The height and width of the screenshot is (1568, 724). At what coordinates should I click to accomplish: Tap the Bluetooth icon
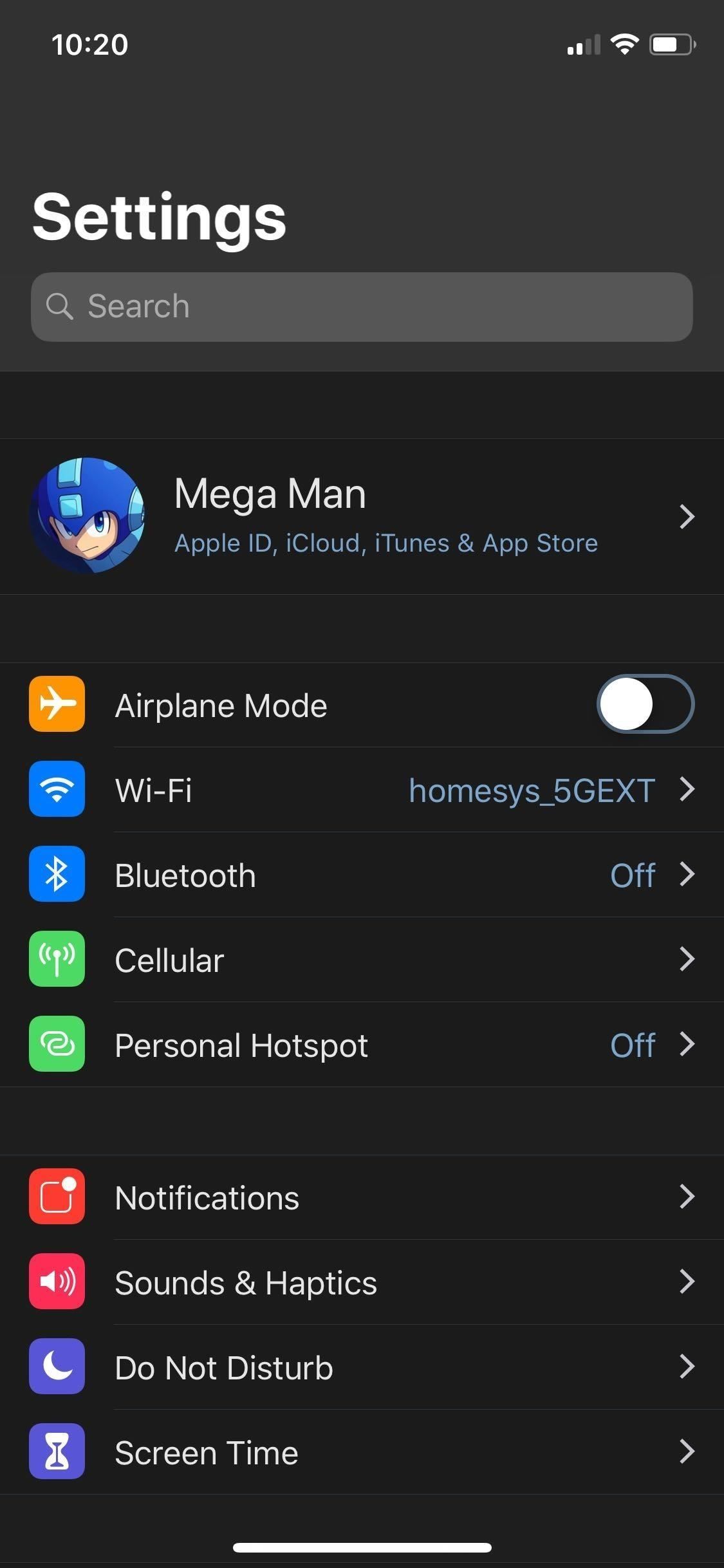point(57,875)
